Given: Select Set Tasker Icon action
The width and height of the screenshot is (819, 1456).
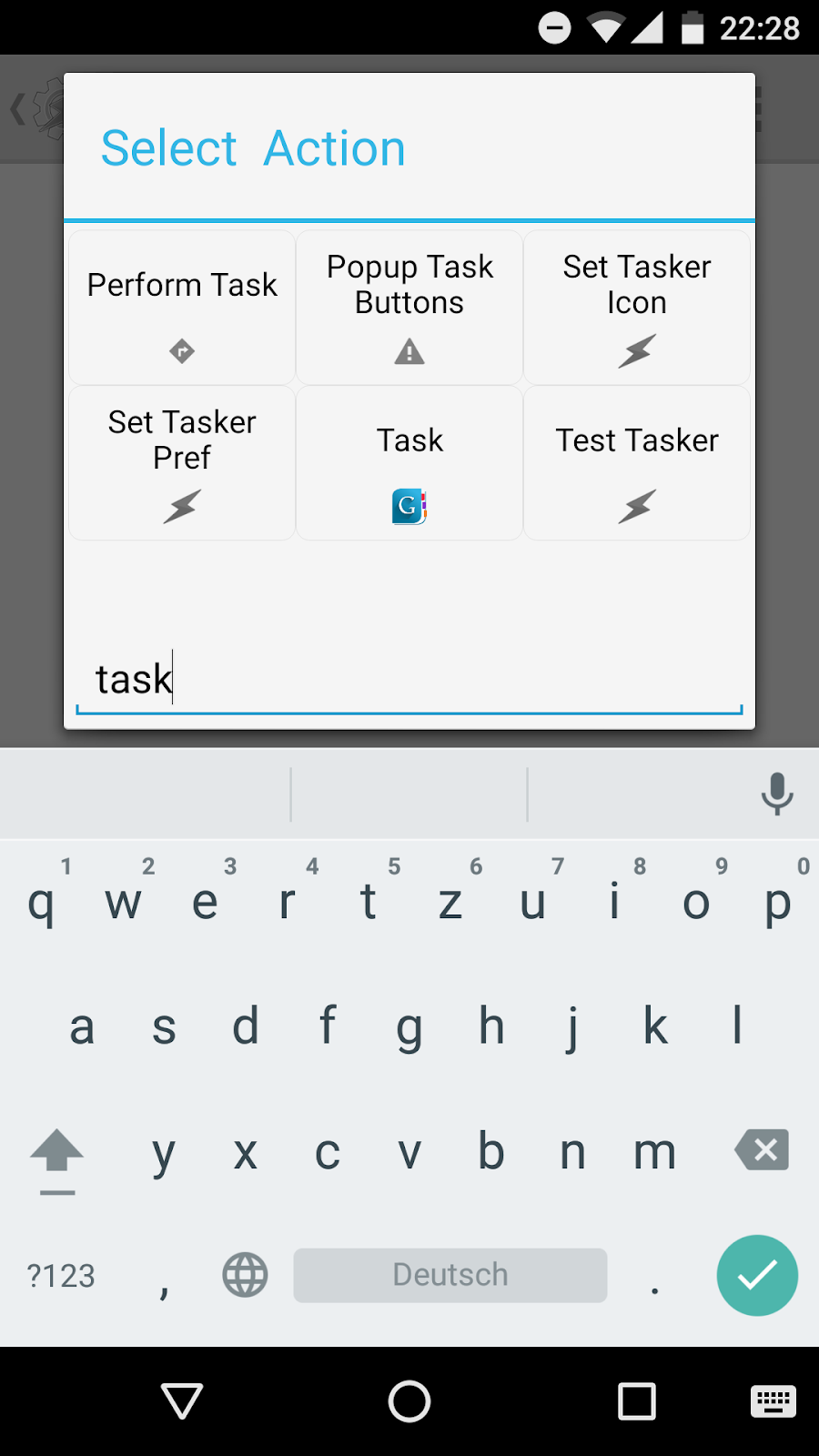Looking at the screenshot, I should click(637, 307).
